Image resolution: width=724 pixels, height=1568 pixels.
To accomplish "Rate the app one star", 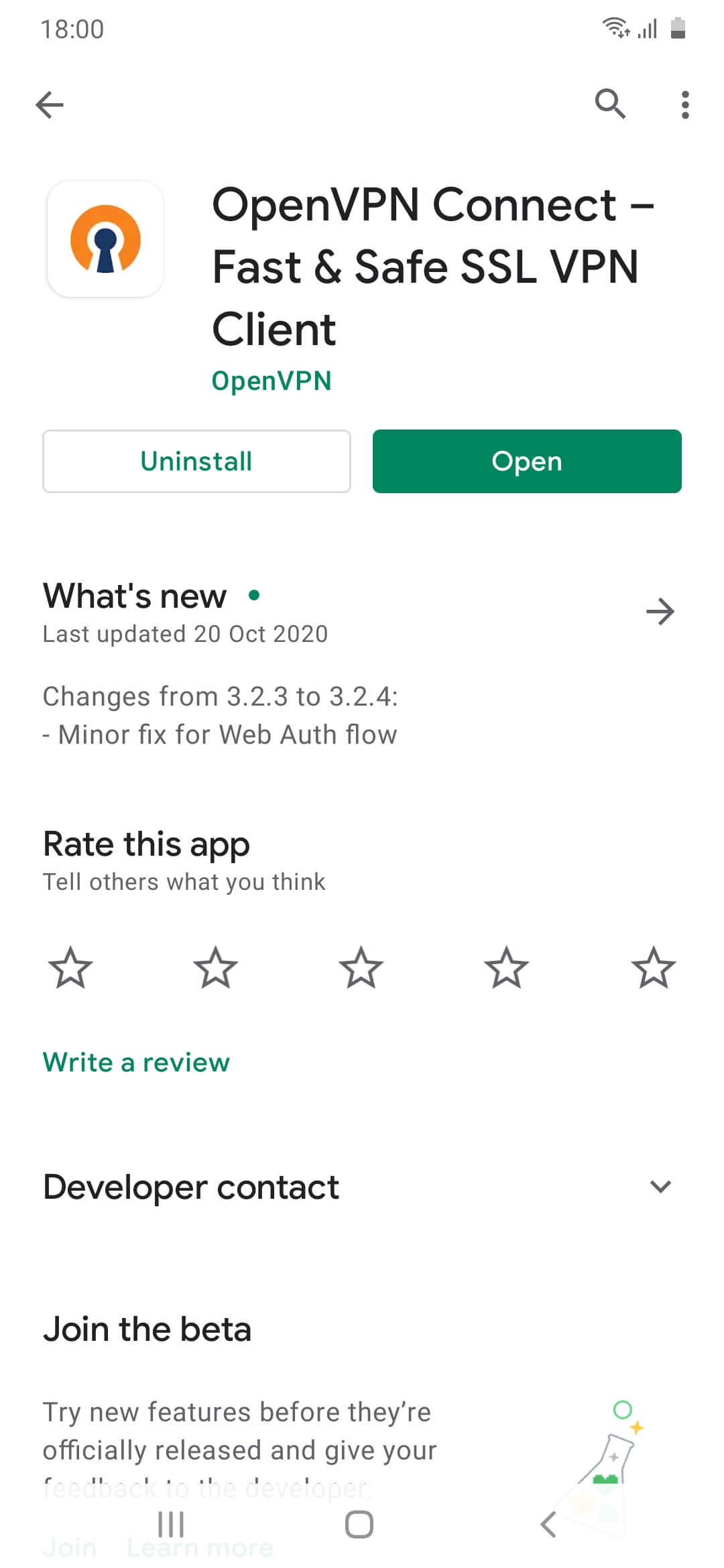I will pos(70,968).
